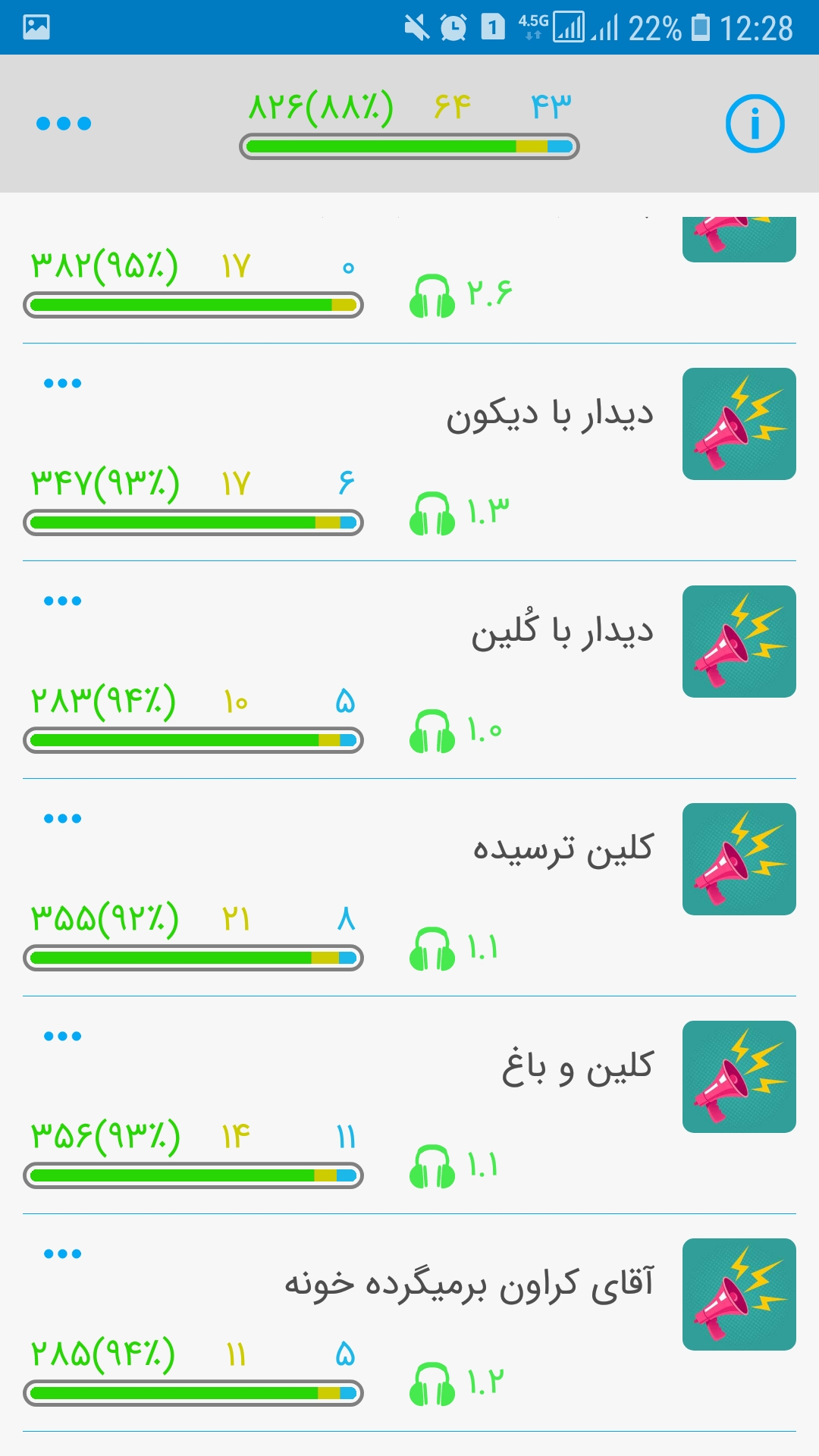
Task: Open the three-dot options for دیدار با کُلین
Action: coord(62,601)
